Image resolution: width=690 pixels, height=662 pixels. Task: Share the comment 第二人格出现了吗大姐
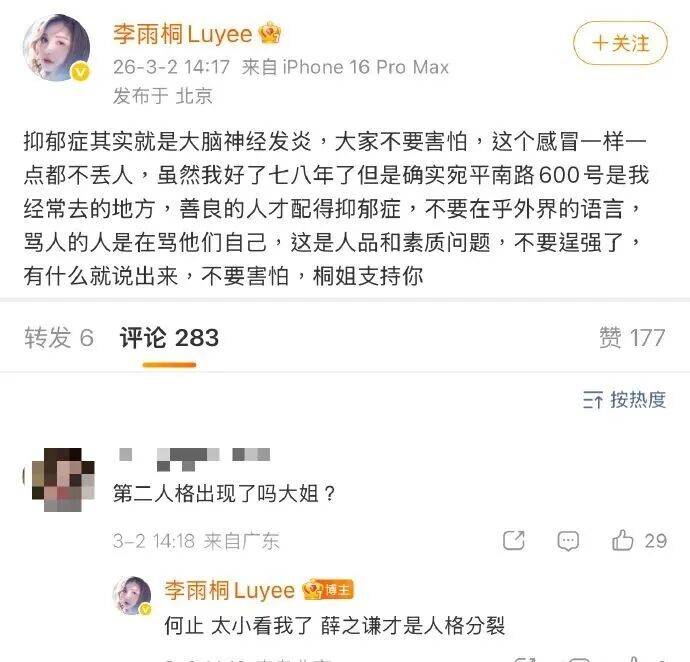(514, 541)
